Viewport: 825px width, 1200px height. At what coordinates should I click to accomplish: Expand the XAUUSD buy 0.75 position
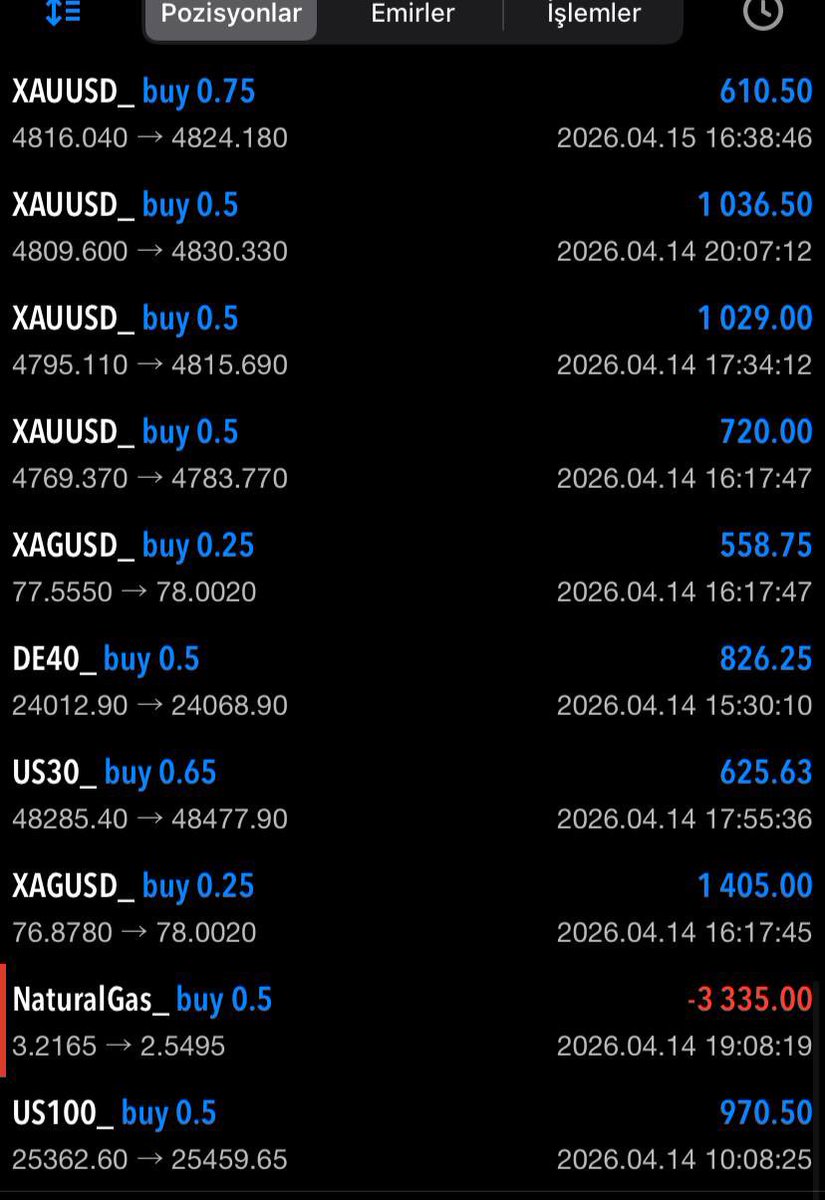coord(412,114)
